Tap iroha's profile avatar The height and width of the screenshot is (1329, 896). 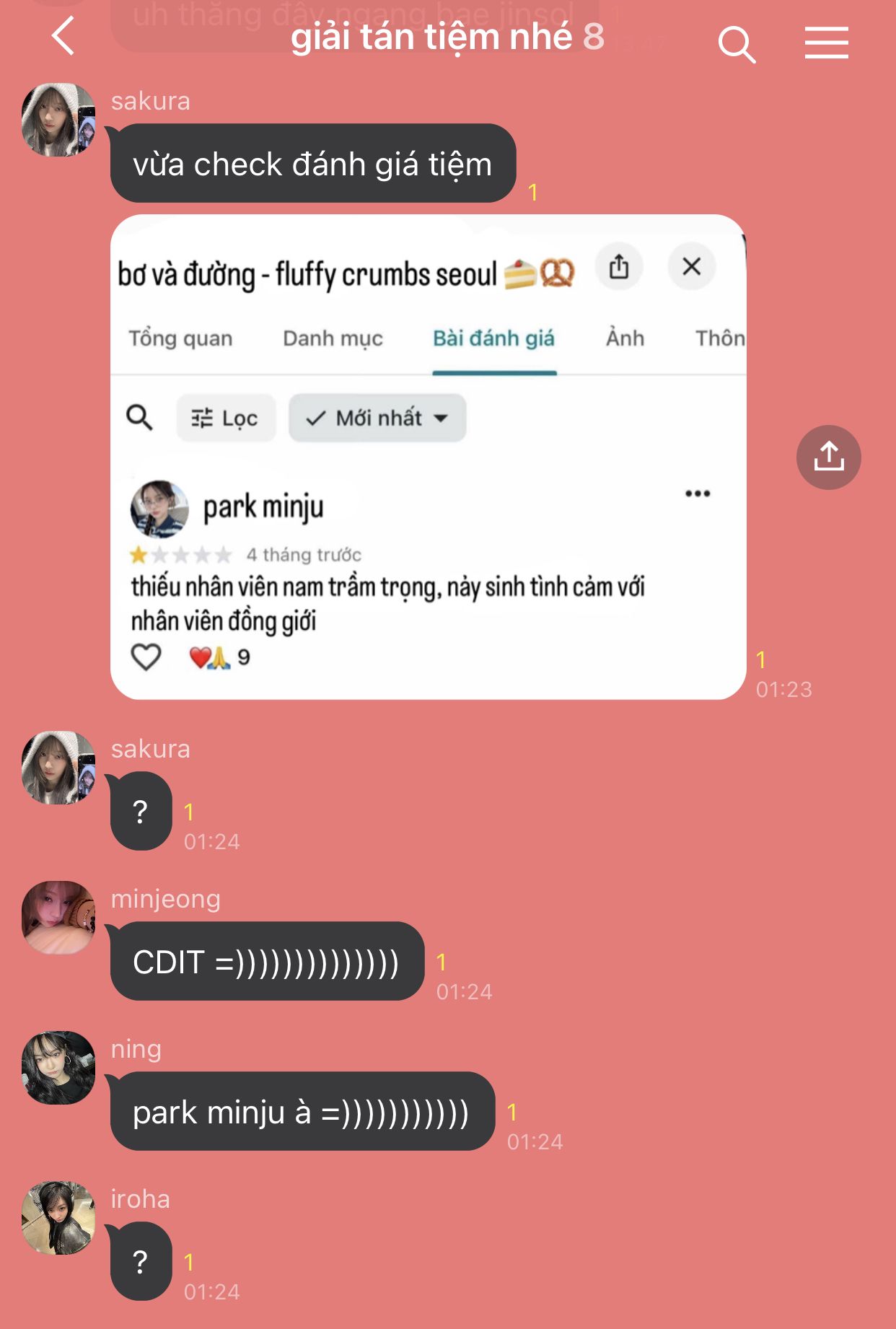point(58,1217)
